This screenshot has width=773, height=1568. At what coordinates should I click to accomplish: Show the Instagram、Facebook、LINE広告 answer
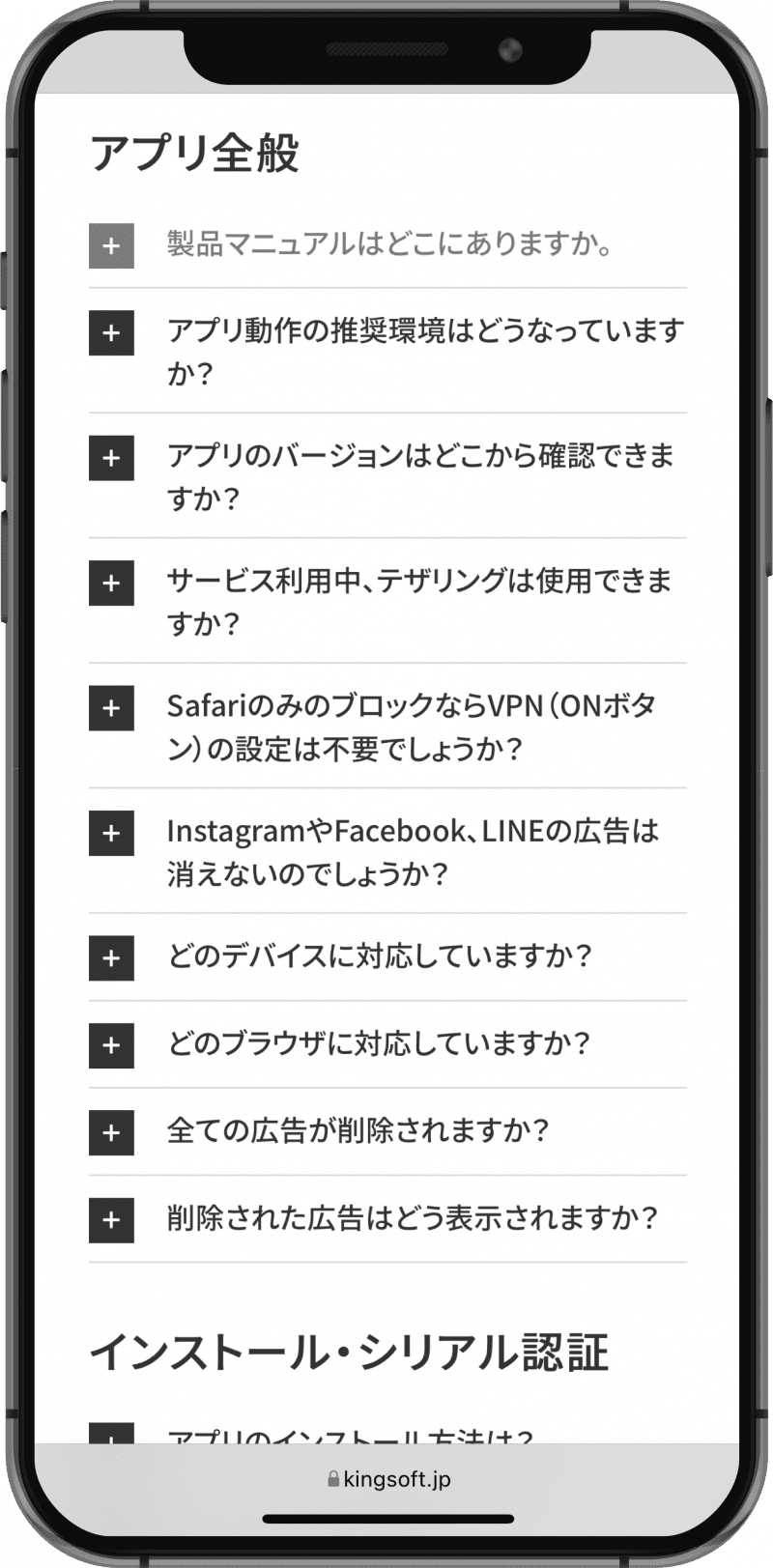111,833
